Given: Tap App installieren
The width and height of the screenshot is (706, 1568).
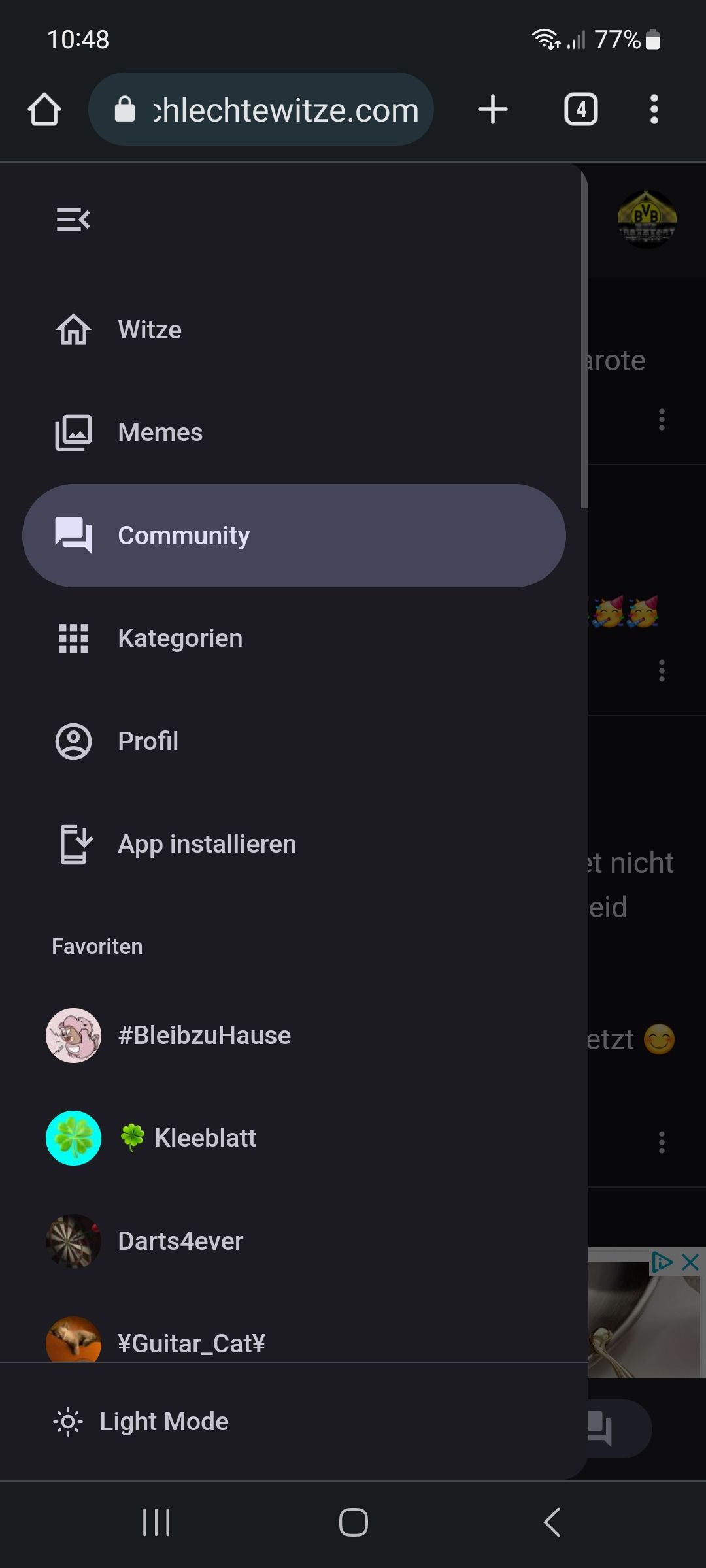Looking at the screenshot, I should 207,844.
